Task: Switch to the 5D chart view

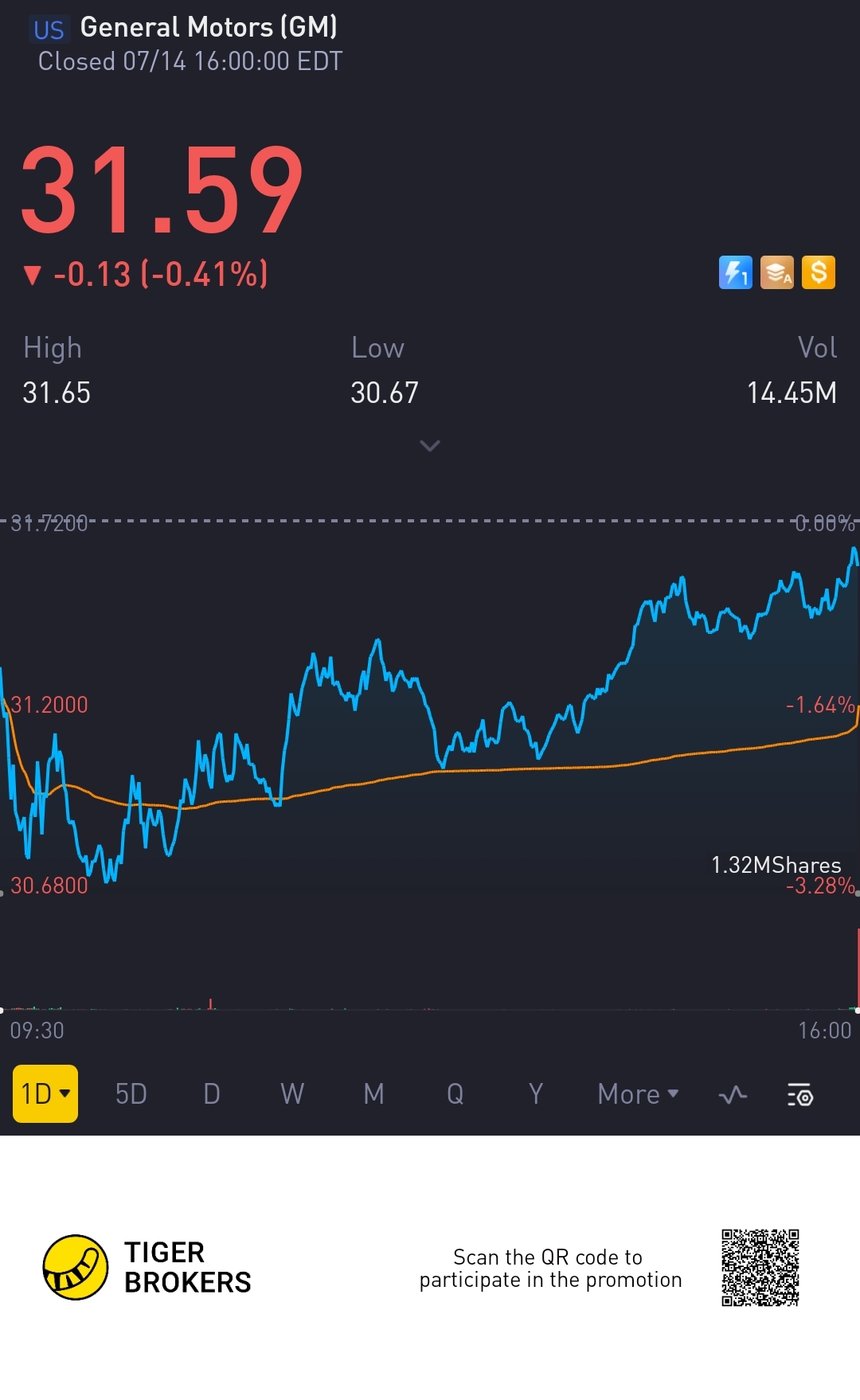Action: (131, 1094)
